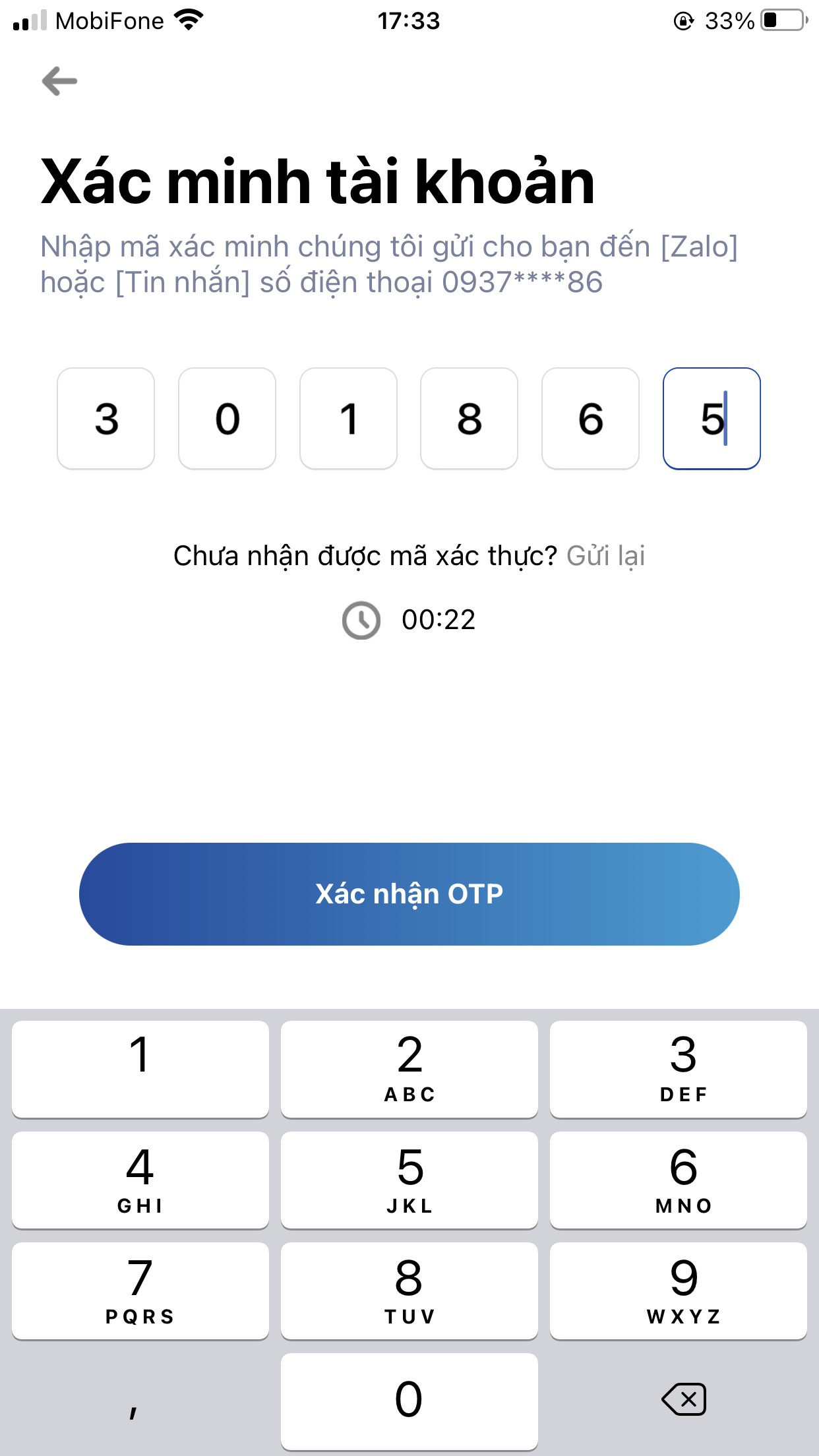Select the fifth OTP box containing 6
This screenshot has width=819, height=1456.
click(590, 419)
